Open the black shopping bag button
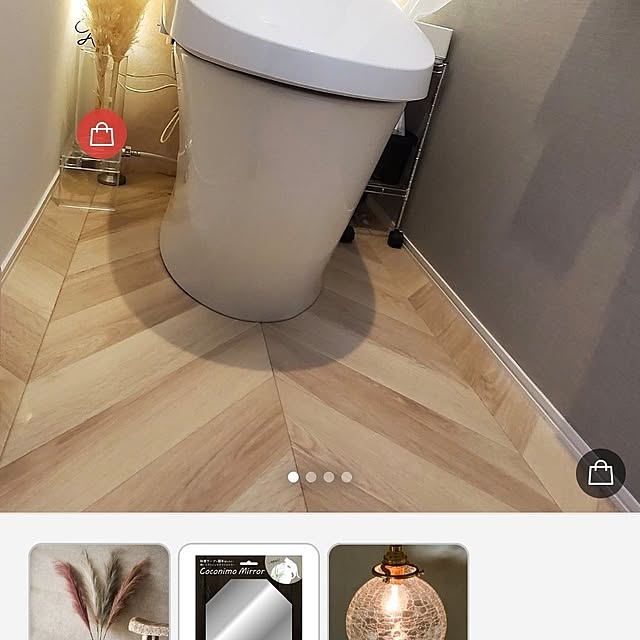The height and width of the screenshot is (640, 640). pyautogui.click(x=600, y=473)
